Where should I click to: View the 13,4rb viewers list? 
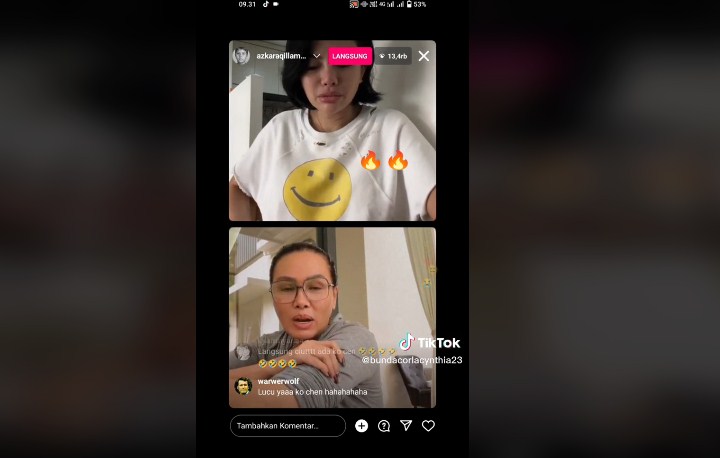pyautogui.click(x=393, y=56)
